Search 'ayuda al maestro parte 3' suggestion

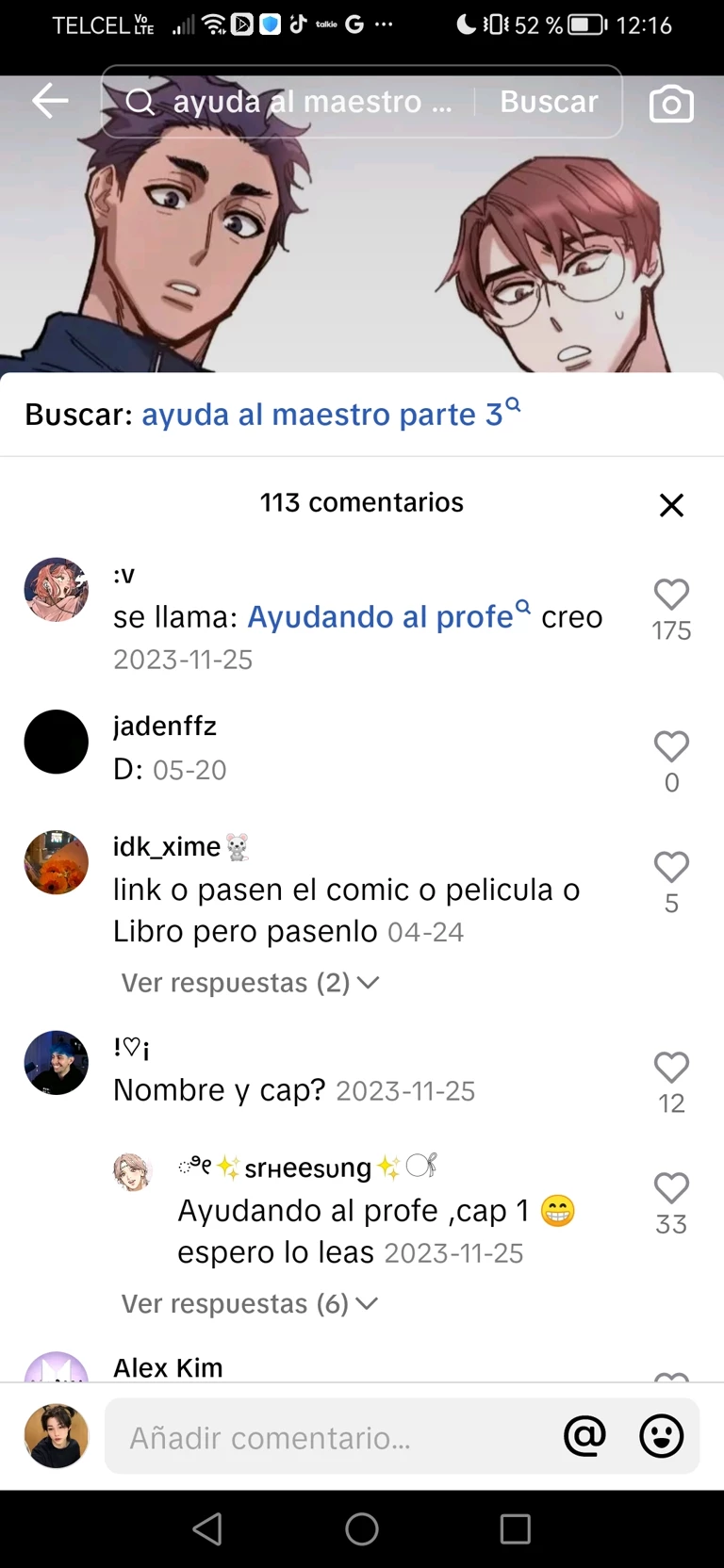(x=322, y=415)
